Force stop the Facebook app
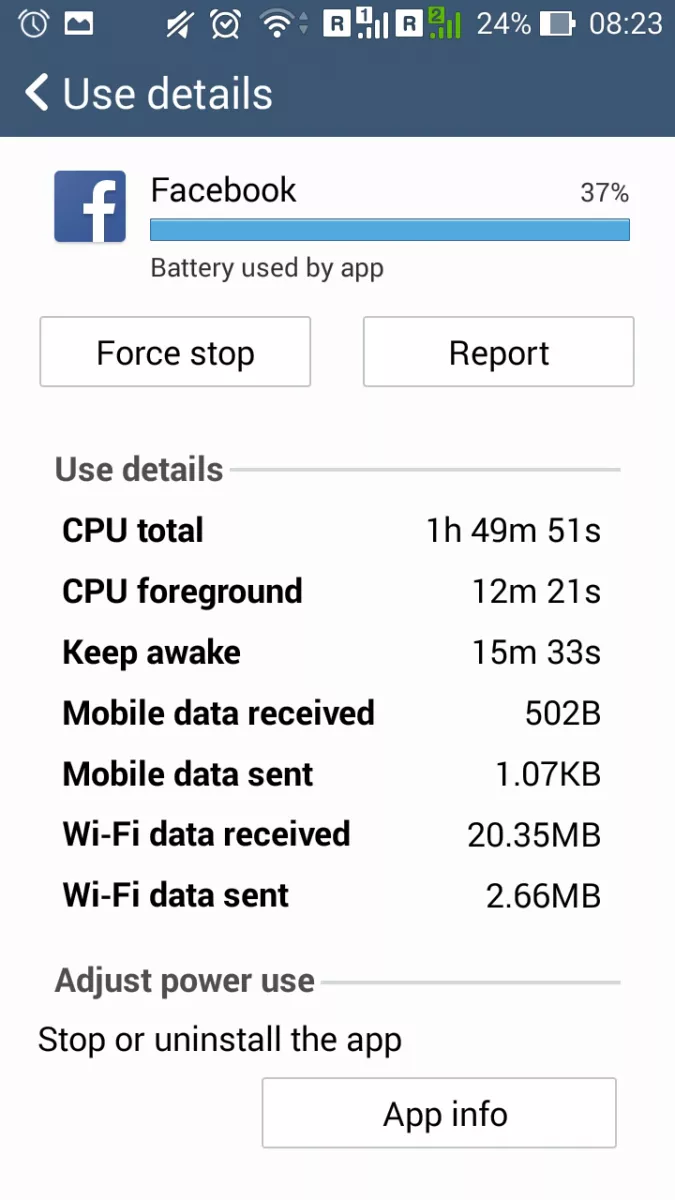Screen dimensions: 675x1200 175,352
